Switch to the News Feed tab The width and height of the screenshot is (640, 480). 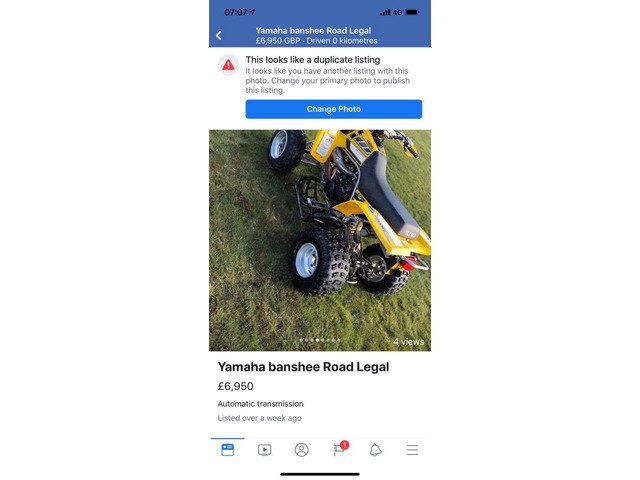[x=227, y=450]
